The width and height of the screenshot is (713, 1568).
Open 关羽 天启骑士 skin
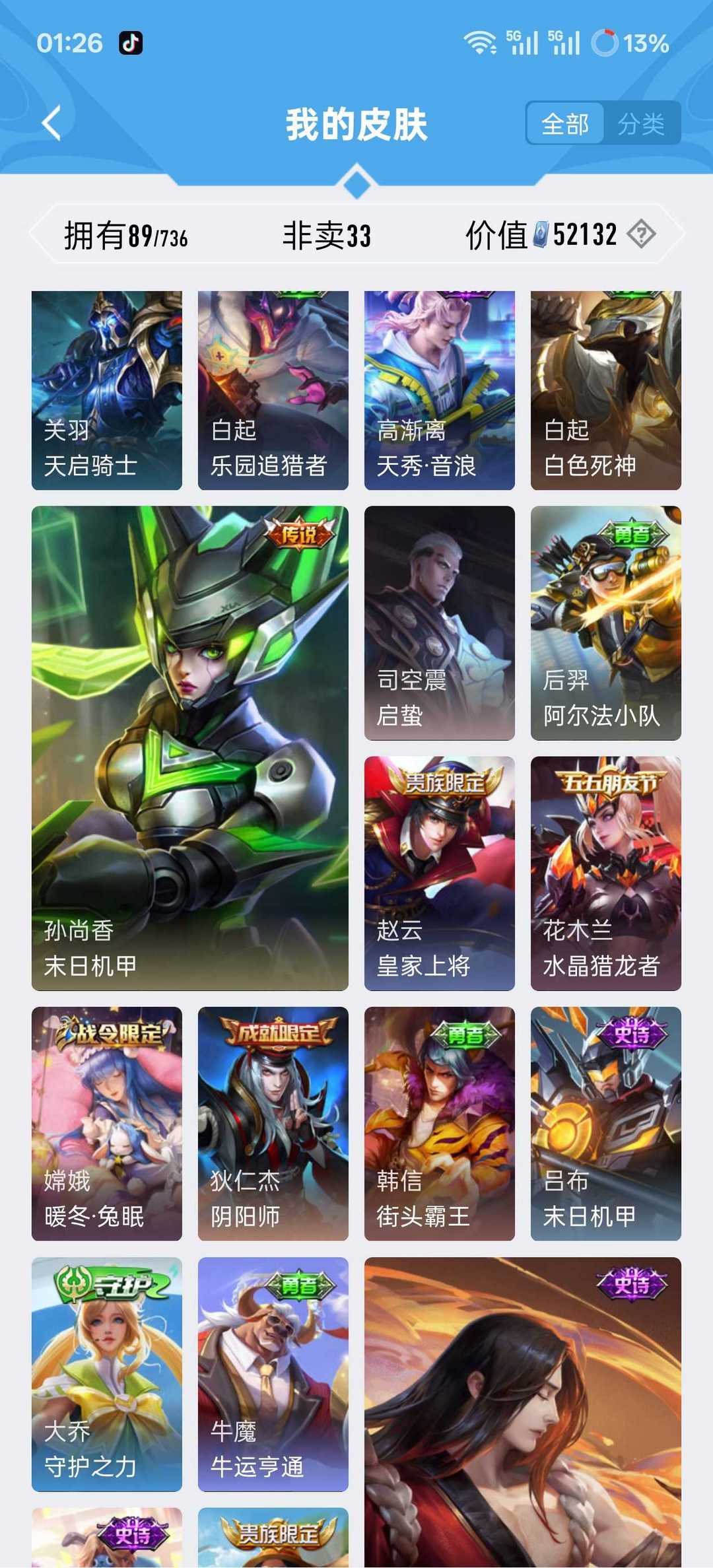pos(107,390)
